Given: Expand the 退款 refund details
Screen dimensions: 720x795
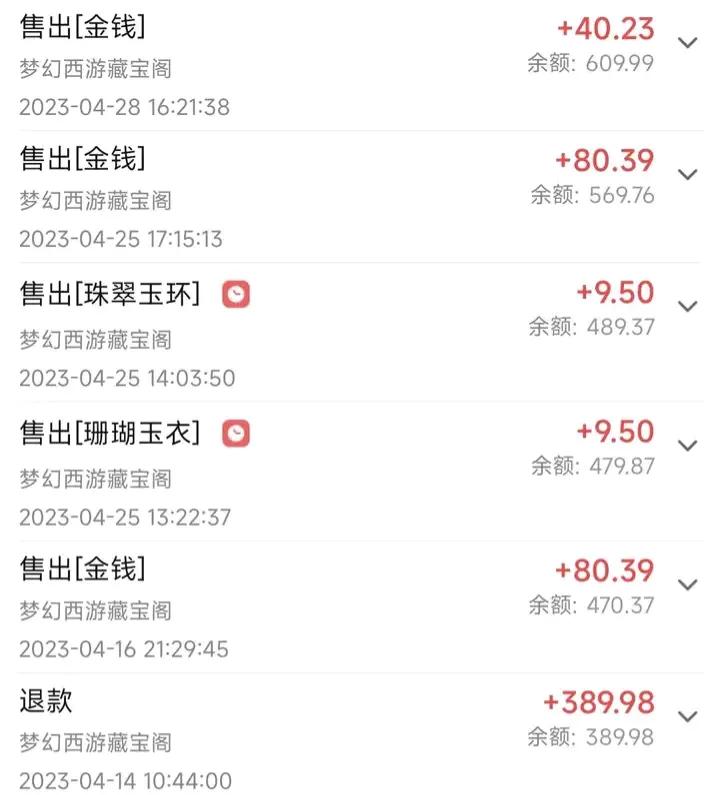Looking at the screenshot, I should pyautogui.click(x=686, y=714).
